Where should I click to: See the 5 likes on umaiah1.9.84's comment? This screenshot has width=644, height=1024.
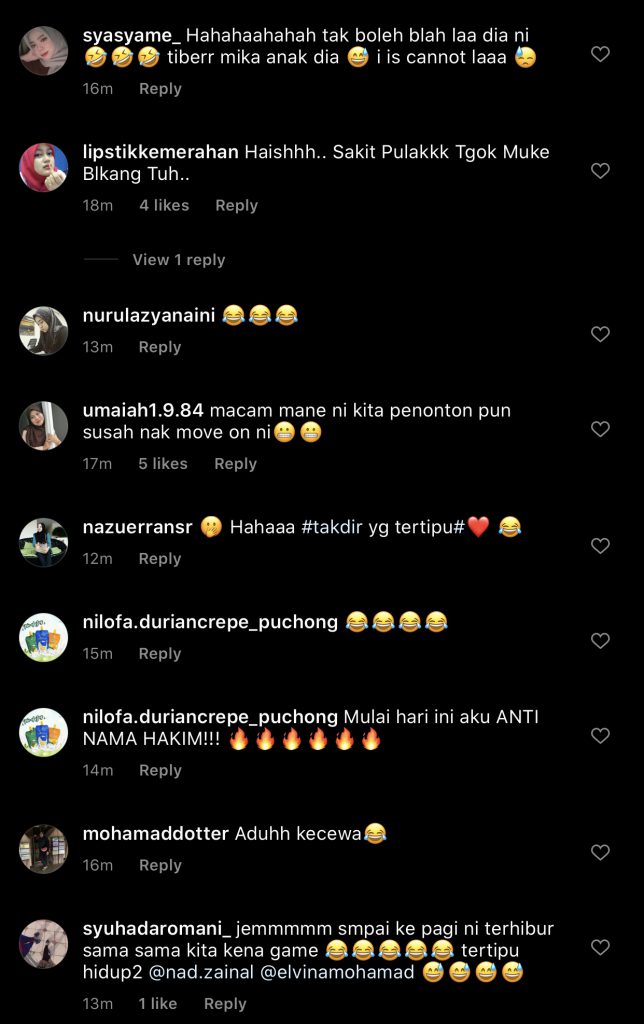tap(163, 464)
